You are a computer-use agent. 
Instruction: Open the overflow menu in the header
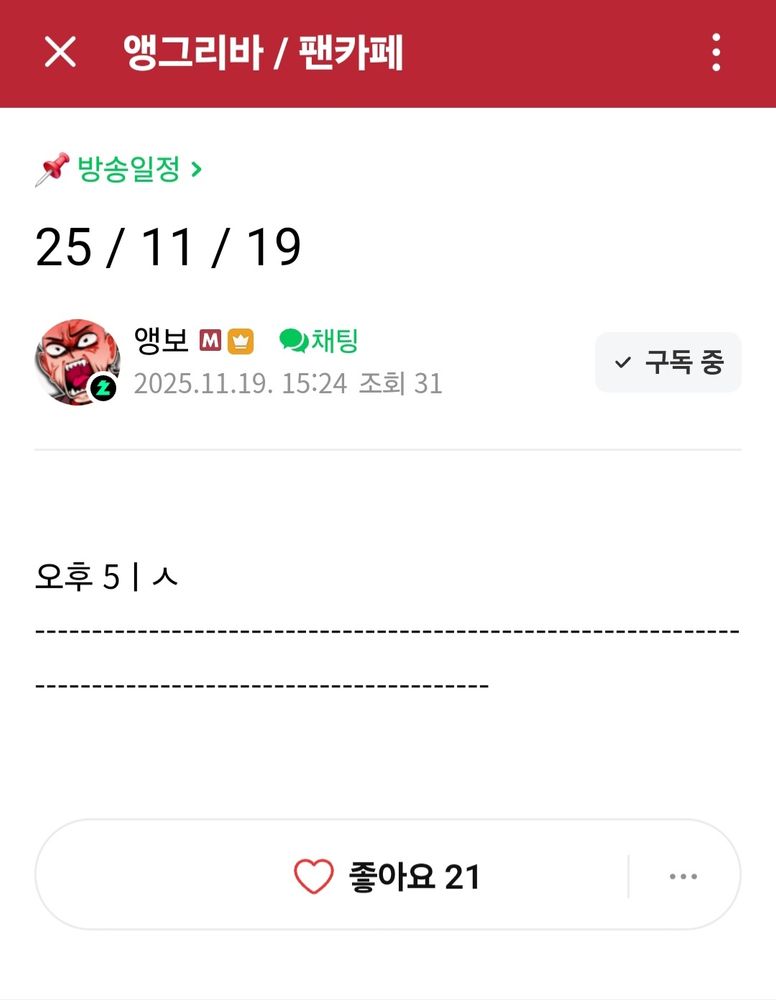point(716,52)
